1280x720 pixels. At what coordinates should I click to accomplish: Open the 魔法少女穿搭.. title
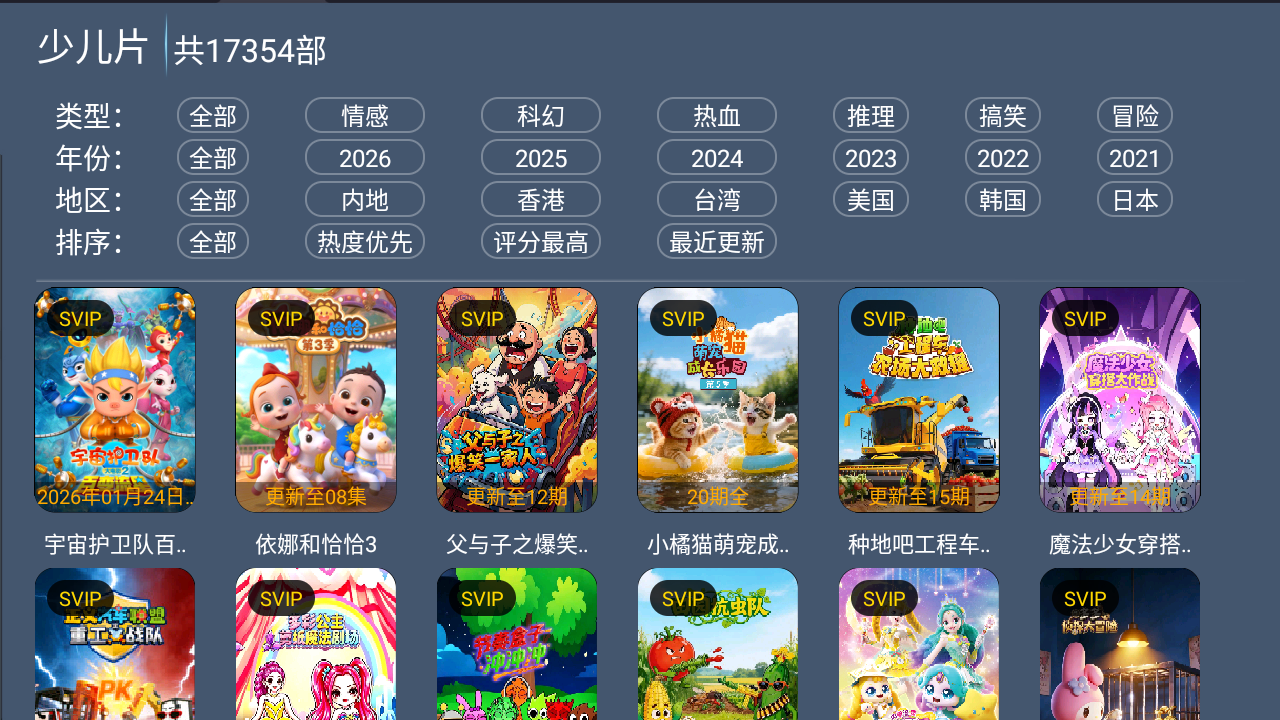pos(1120,400)
